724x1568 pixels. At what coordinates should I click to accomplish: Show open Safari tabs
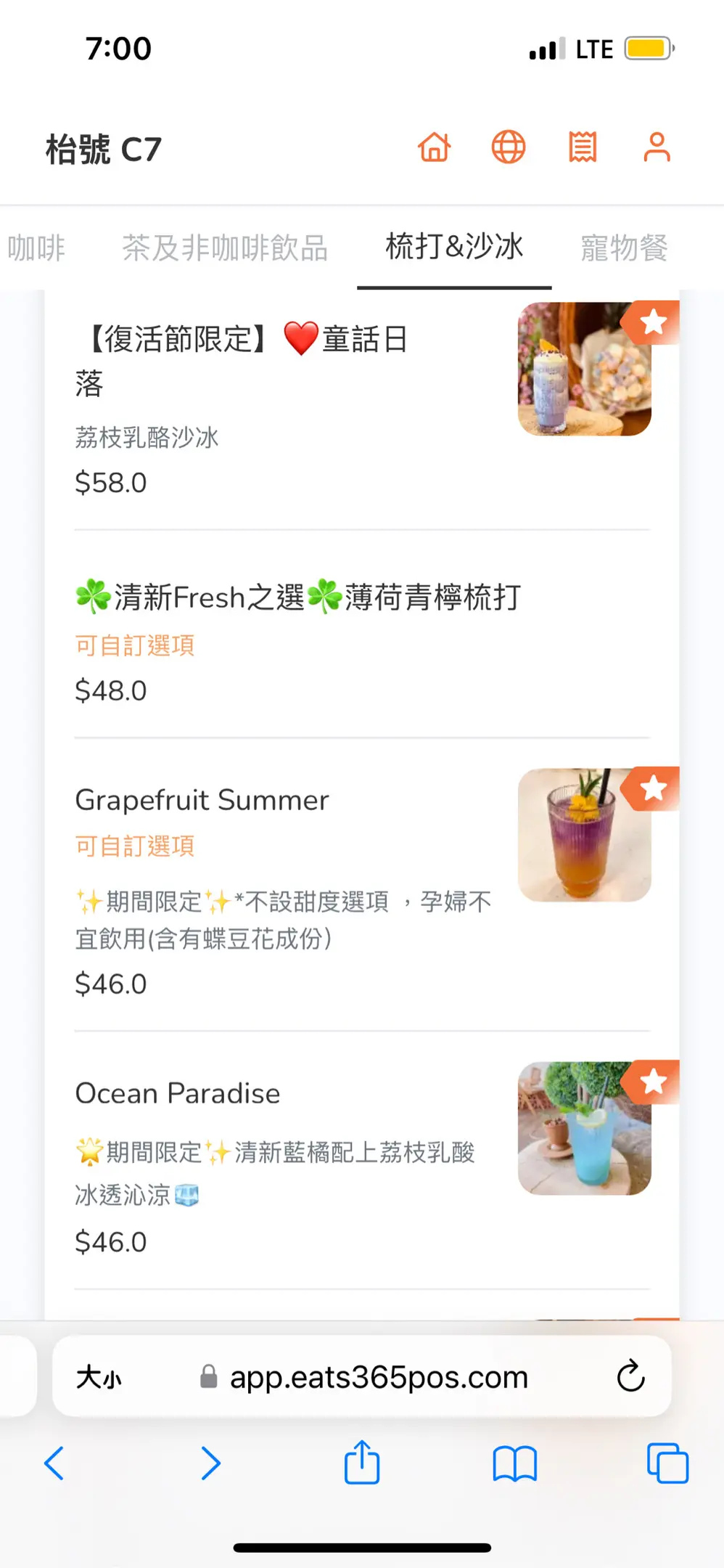pos(667,1463)
